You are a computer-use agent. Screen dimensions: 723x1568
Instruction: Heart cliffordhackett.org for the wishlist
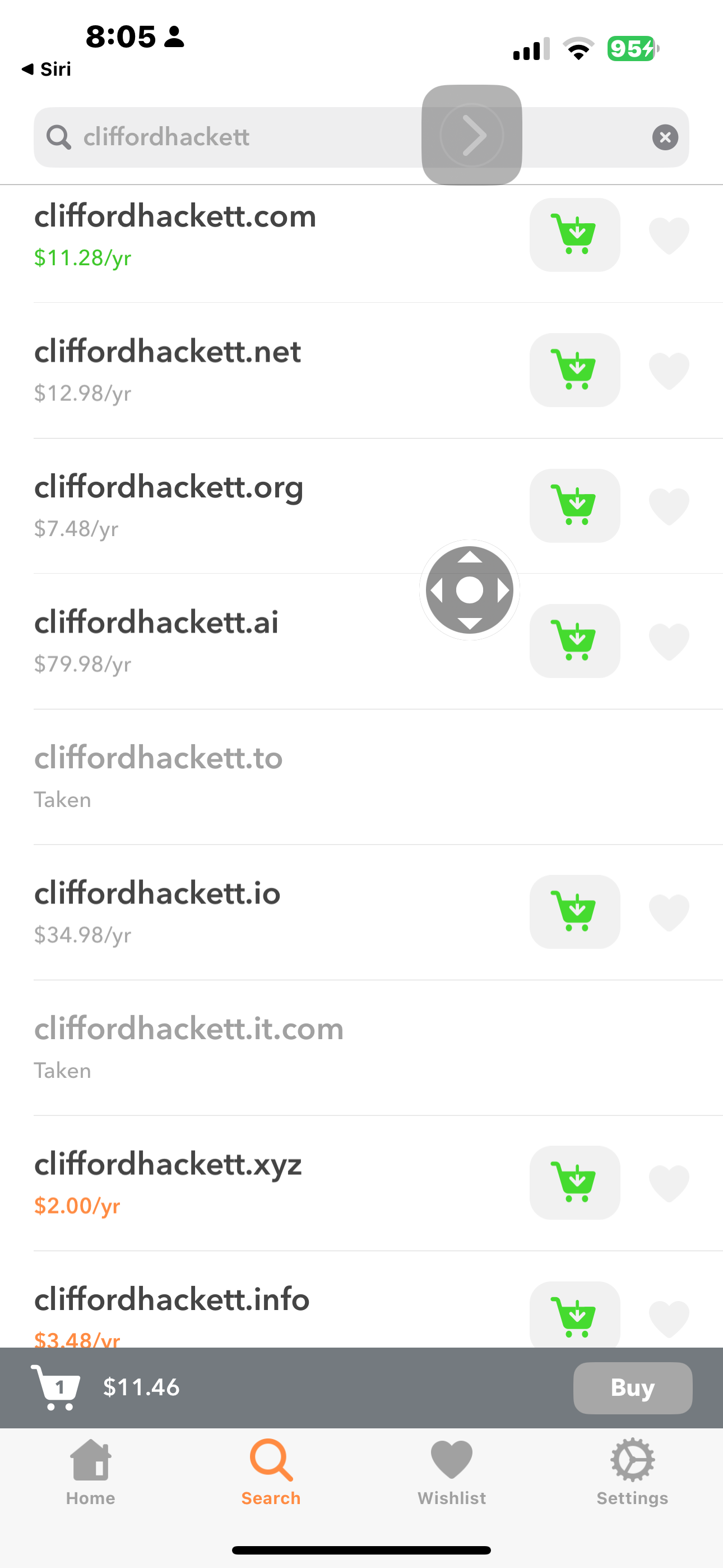click(x=669, y=506)
